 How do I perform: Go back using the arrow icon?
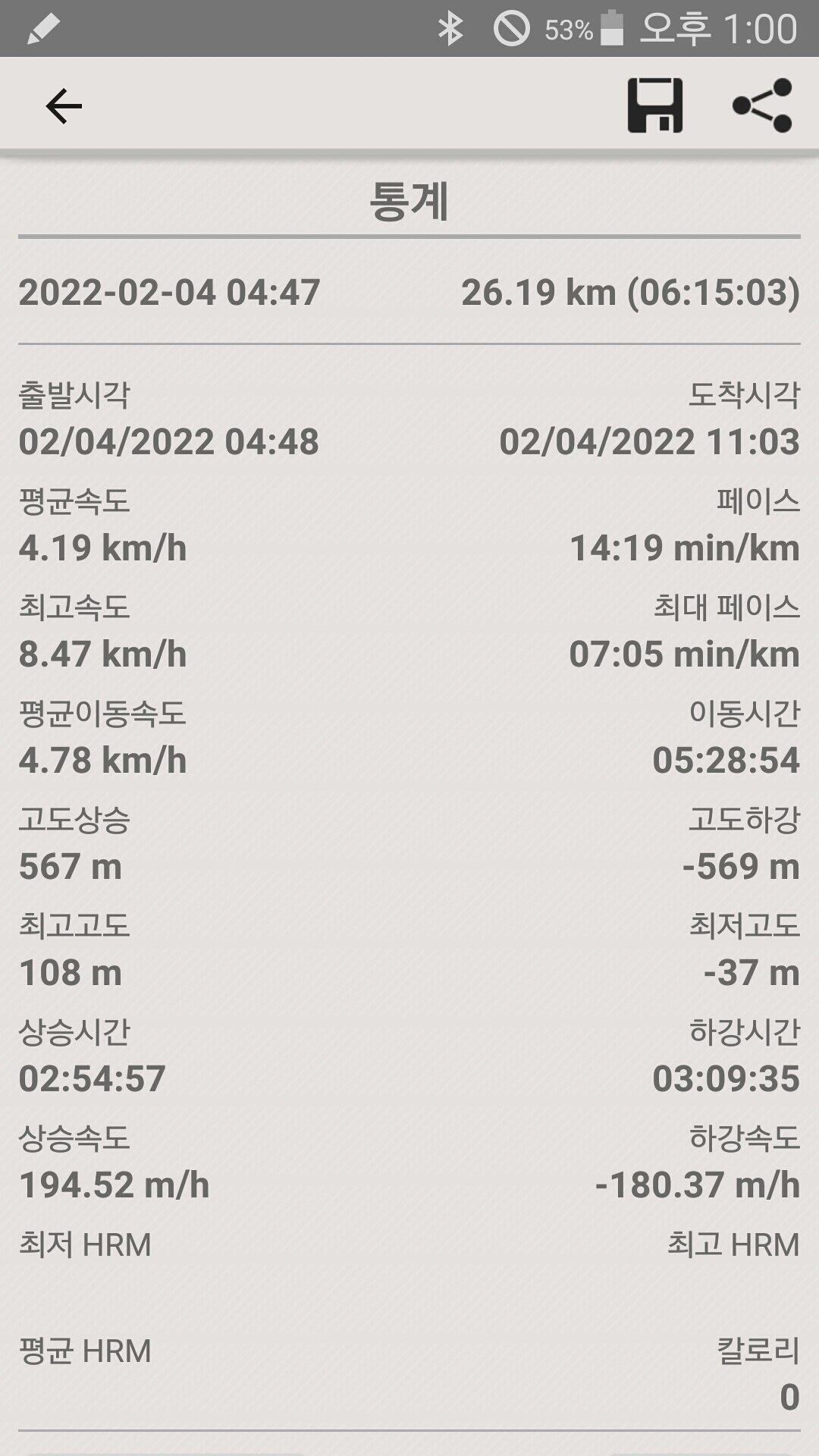[x=64, y=105]
